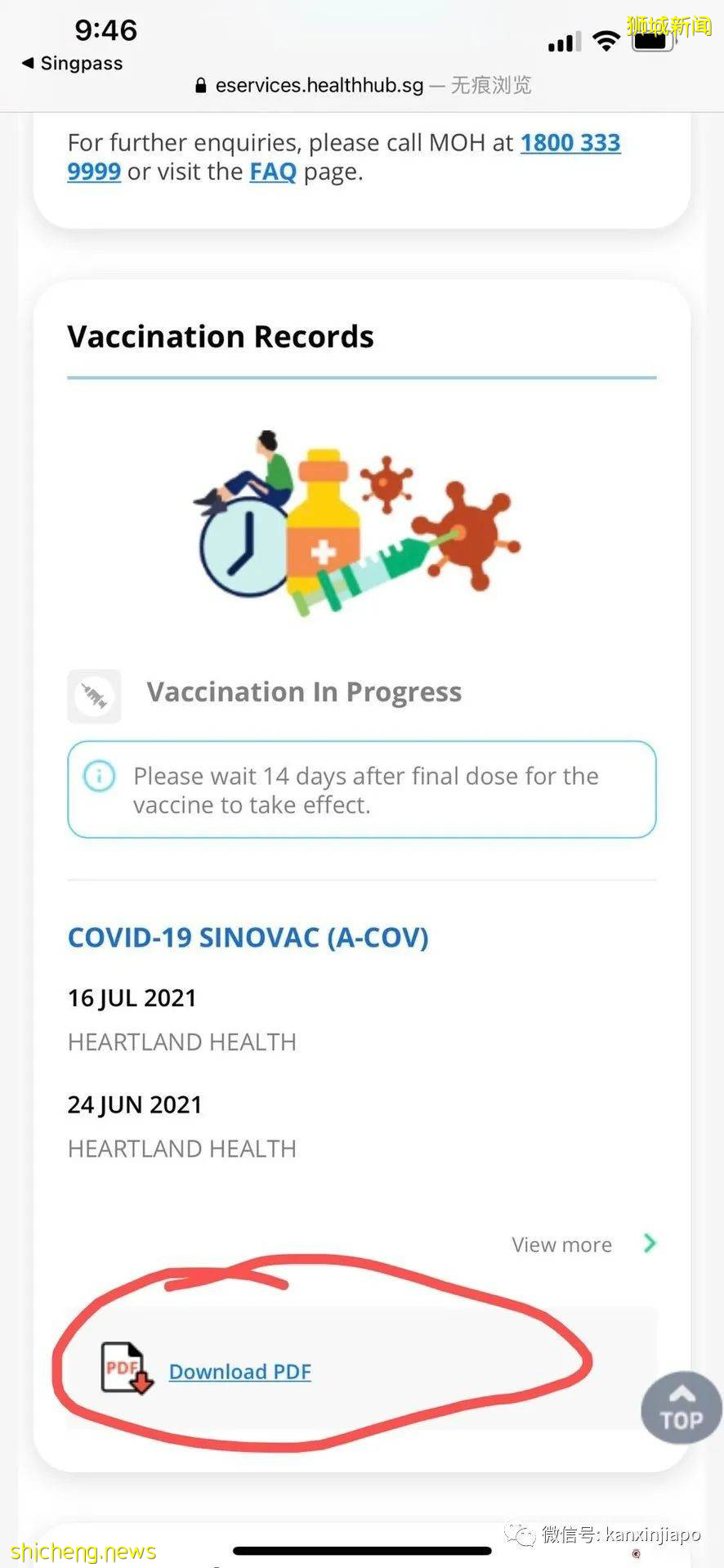The height and width of the screenshot is (1568, 724).
Task: Download the vaccination record PDF
Action: click(x=239, y=1371)
